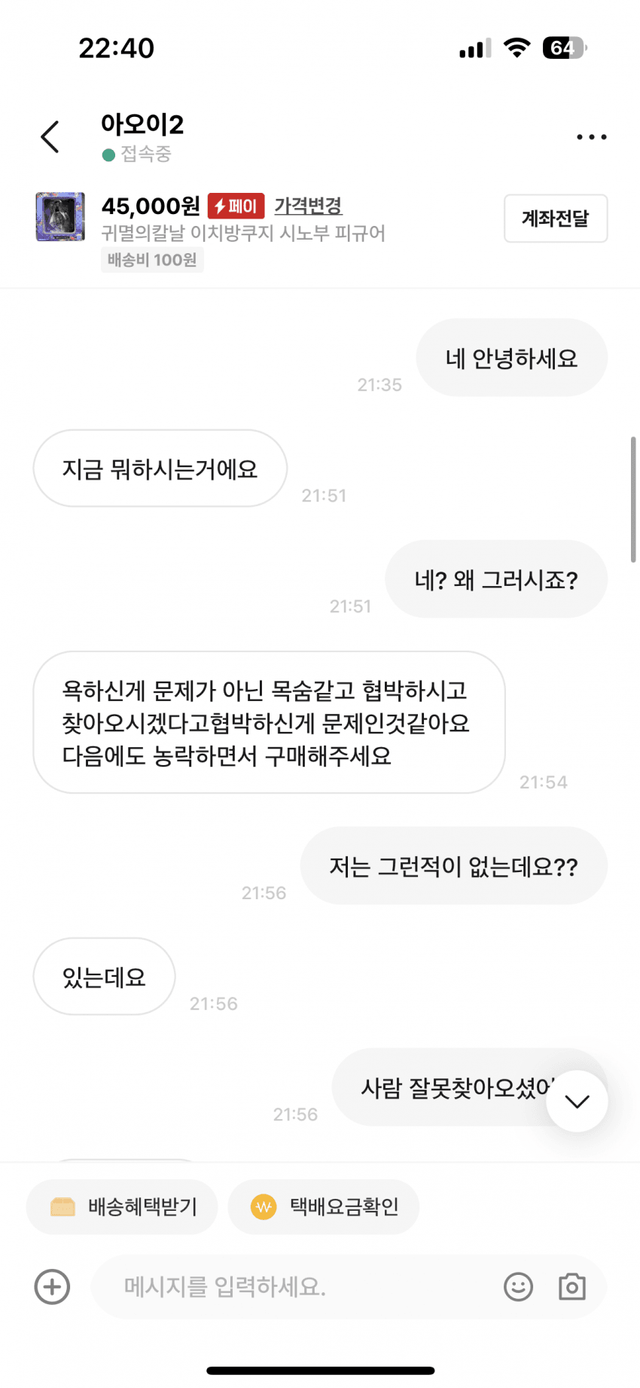
Task: Open the emoji picker
Action: click(518, 1286)
